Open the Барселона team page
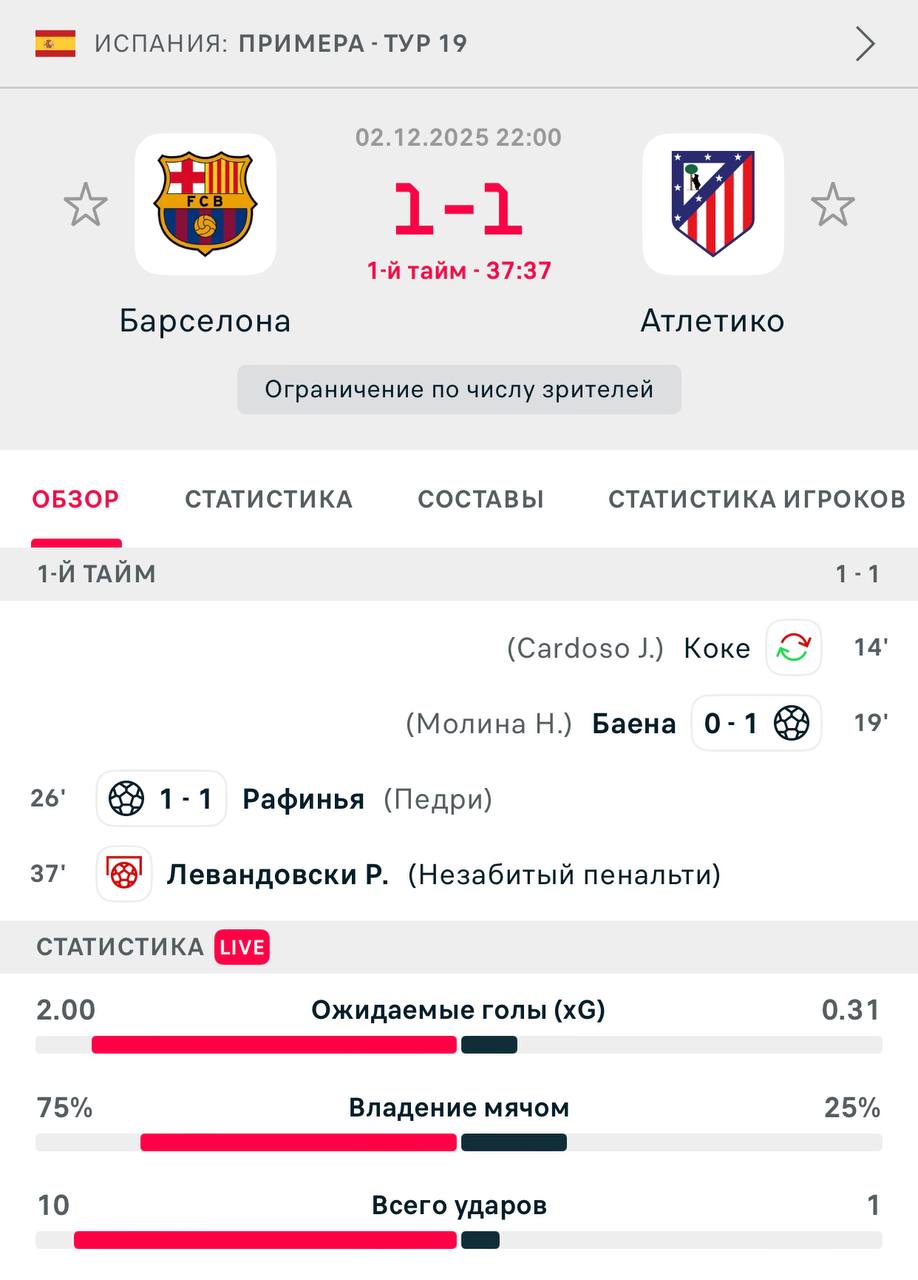918x1280 pixels. 205,205
